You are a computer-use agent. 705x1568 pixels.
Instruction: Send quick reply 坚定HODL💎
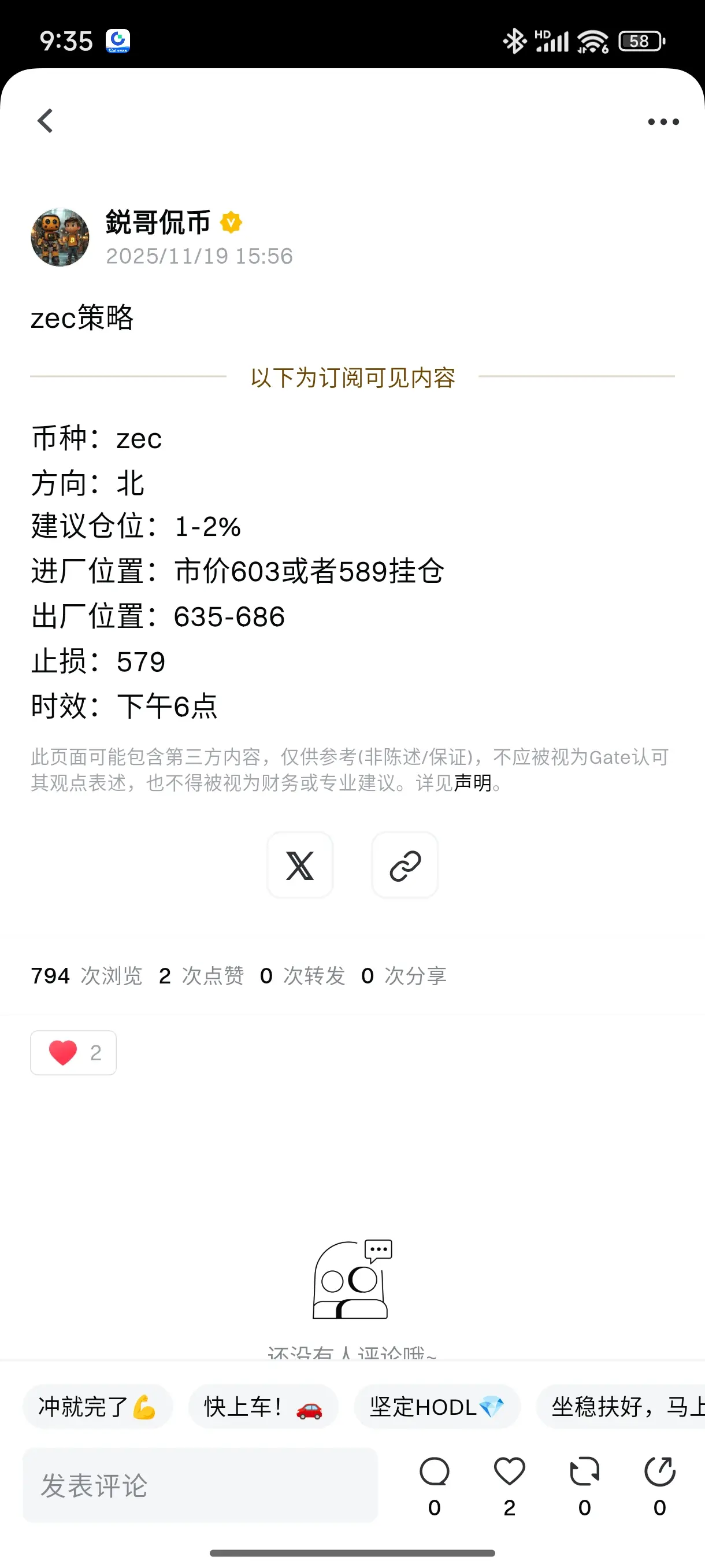(x=437, y=1407)
